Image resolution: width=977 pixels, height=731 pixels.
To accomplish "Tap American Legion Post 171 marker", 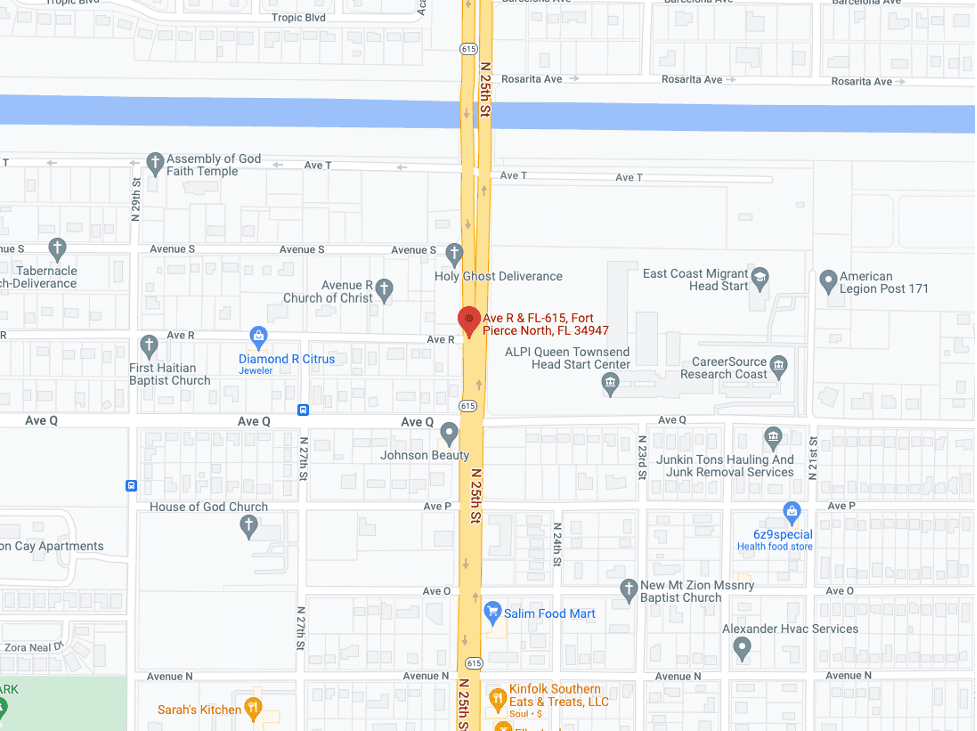I will pos(828,281).
